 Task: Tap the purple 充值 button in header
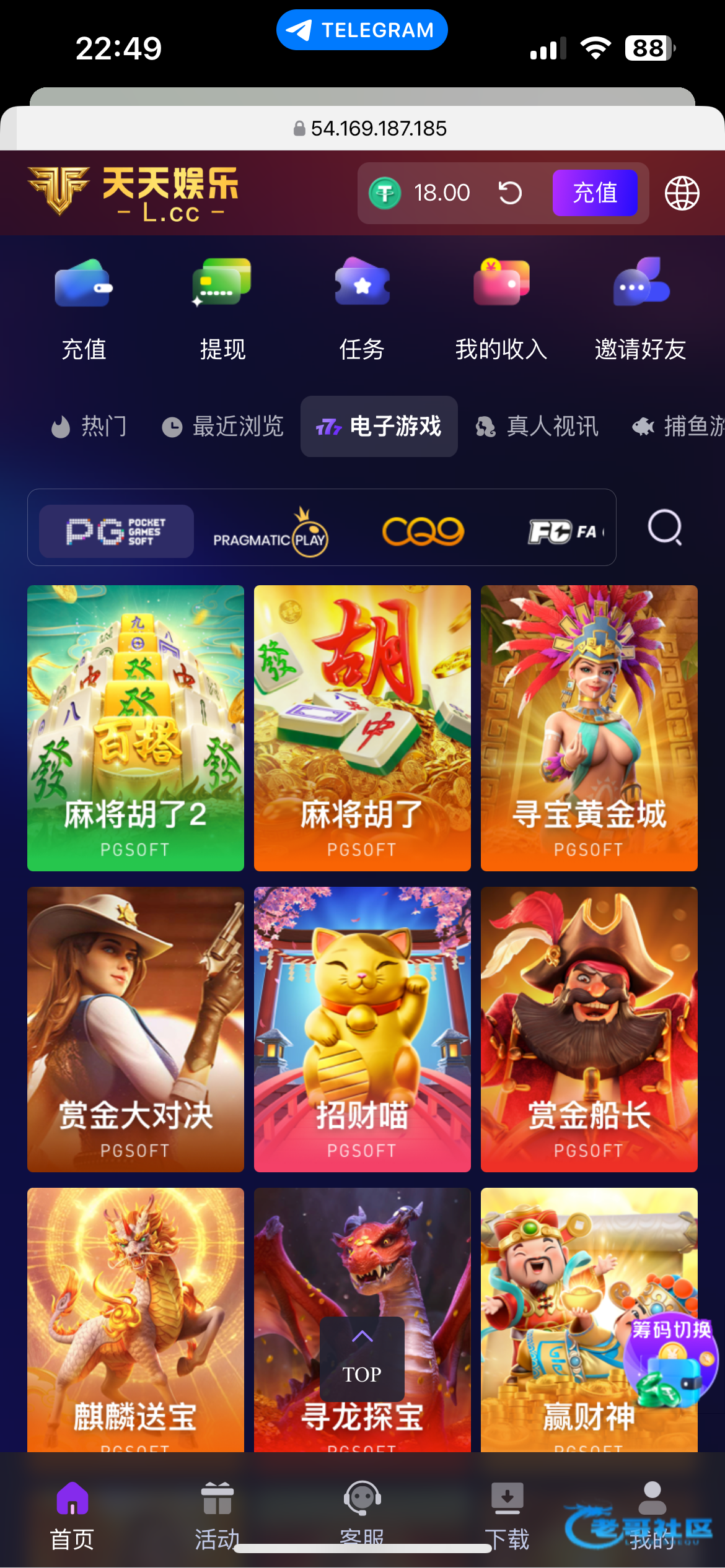point(595,193)
